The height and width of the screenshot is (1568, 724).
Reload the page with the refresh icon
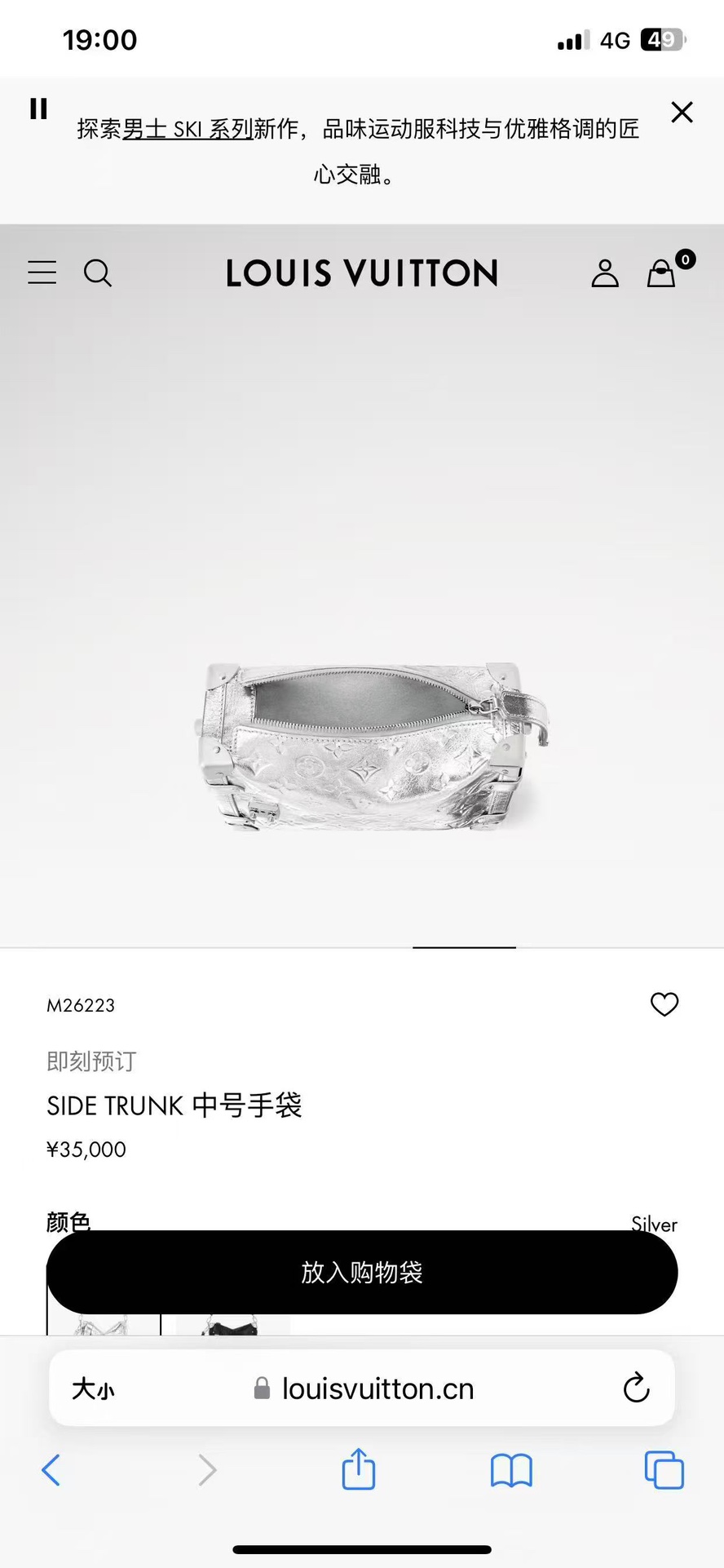point(635,1389)
